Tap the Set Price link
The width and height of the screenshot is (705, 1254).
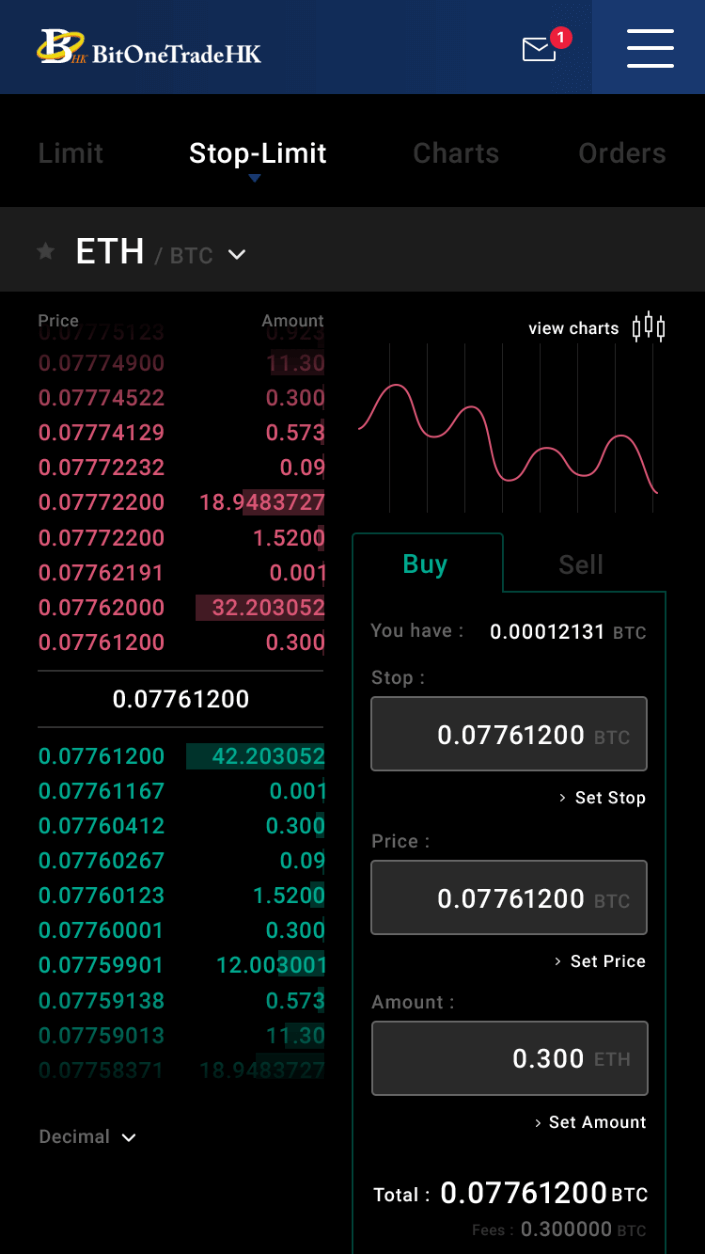(600, 961)
